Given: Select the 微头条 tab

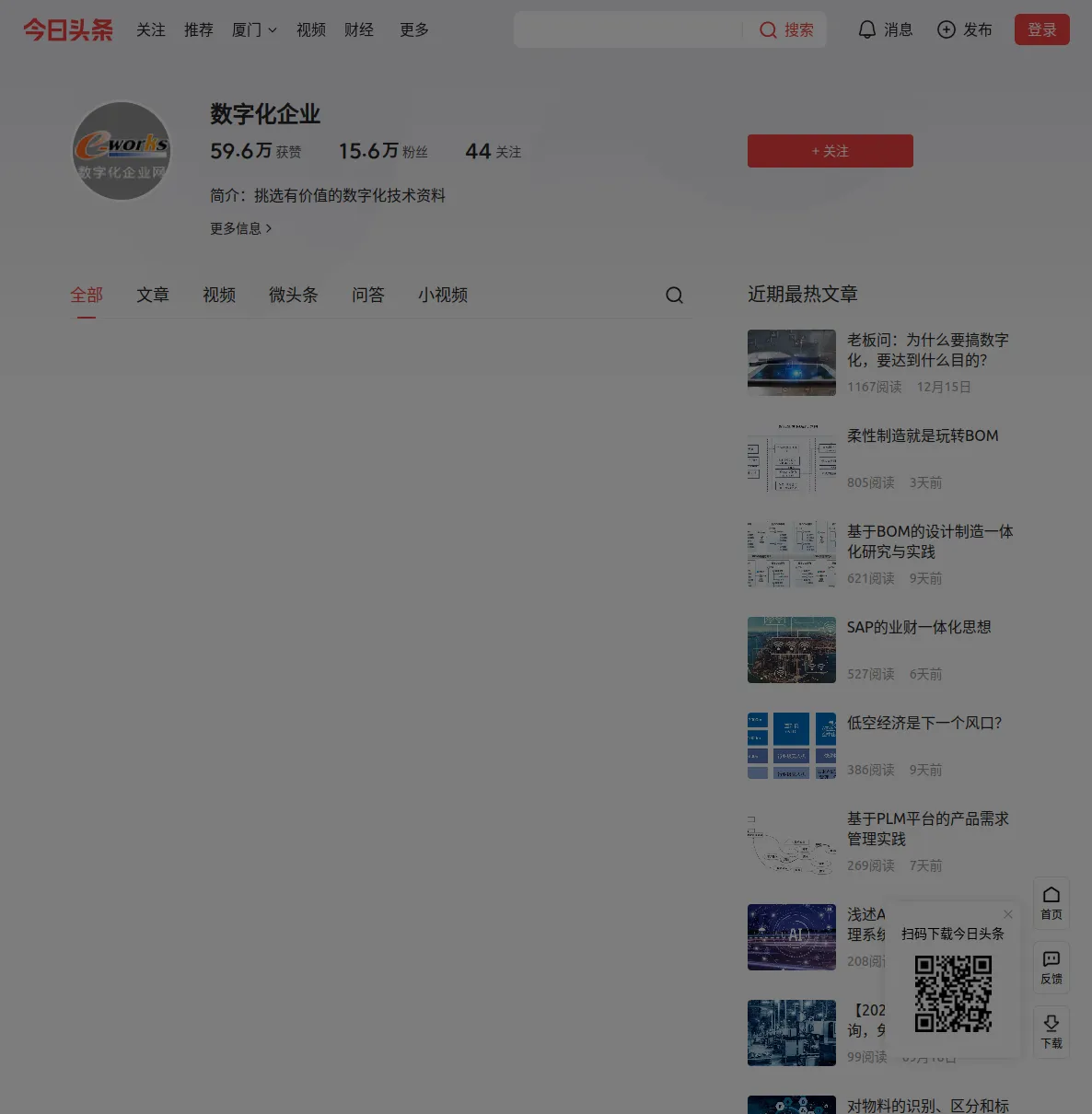Looking at the screenshot, I should (293, 295).
